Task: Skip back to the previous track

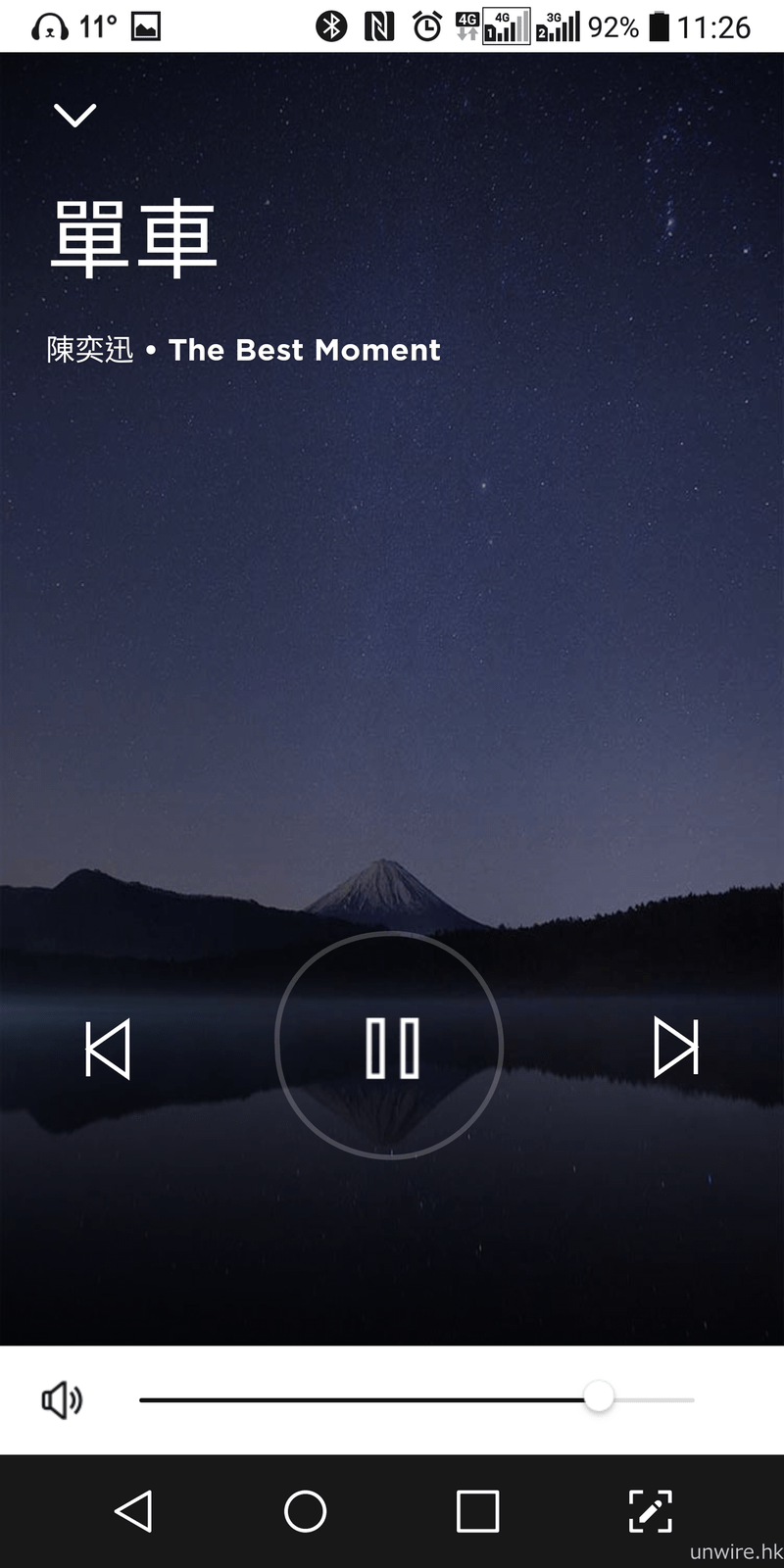Action: [108, 1049]
